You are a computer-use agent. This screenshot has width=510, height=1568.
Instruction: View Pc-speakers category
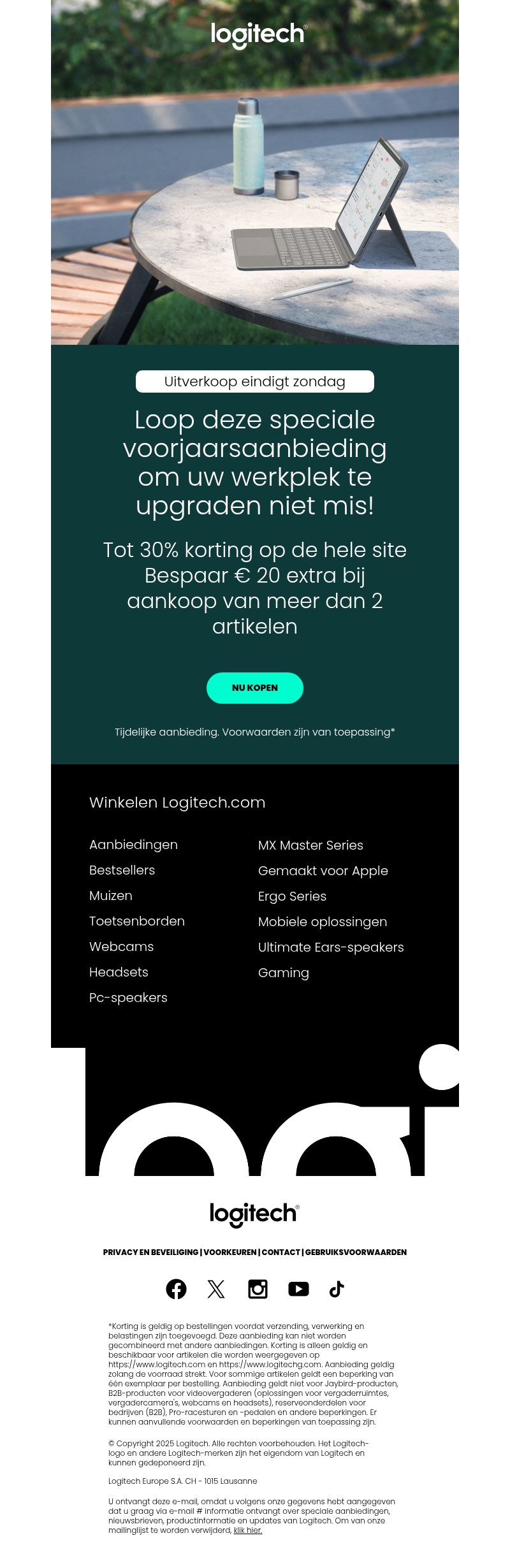coord(128,998)
